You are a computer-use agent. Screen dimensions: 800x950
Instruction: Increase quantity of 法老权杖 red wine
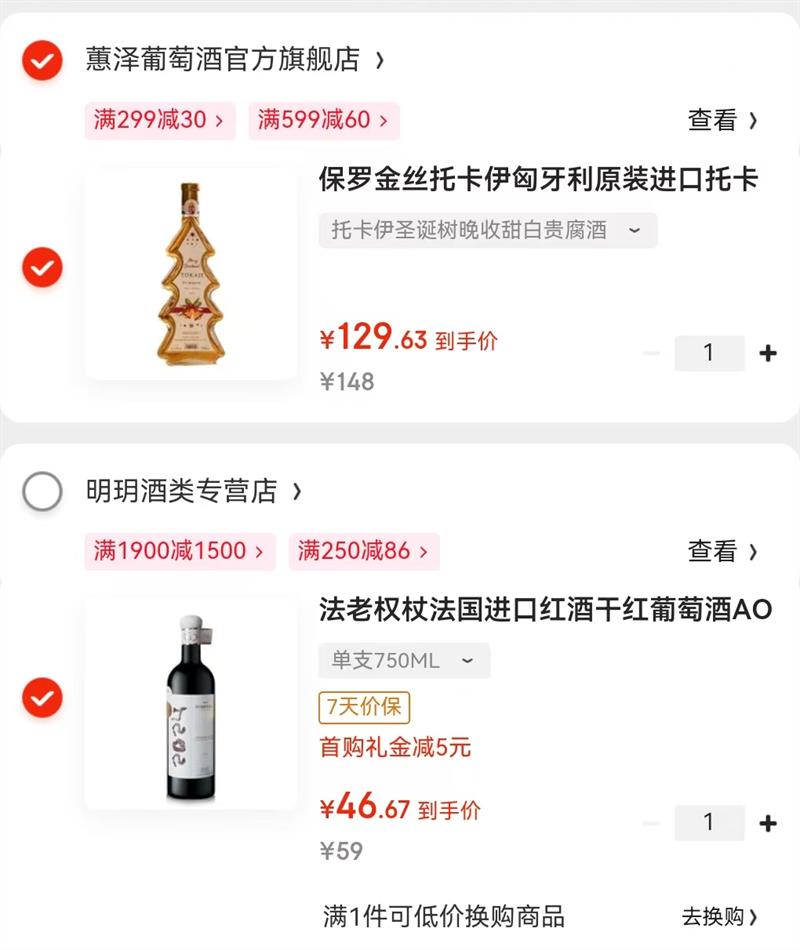768,823
